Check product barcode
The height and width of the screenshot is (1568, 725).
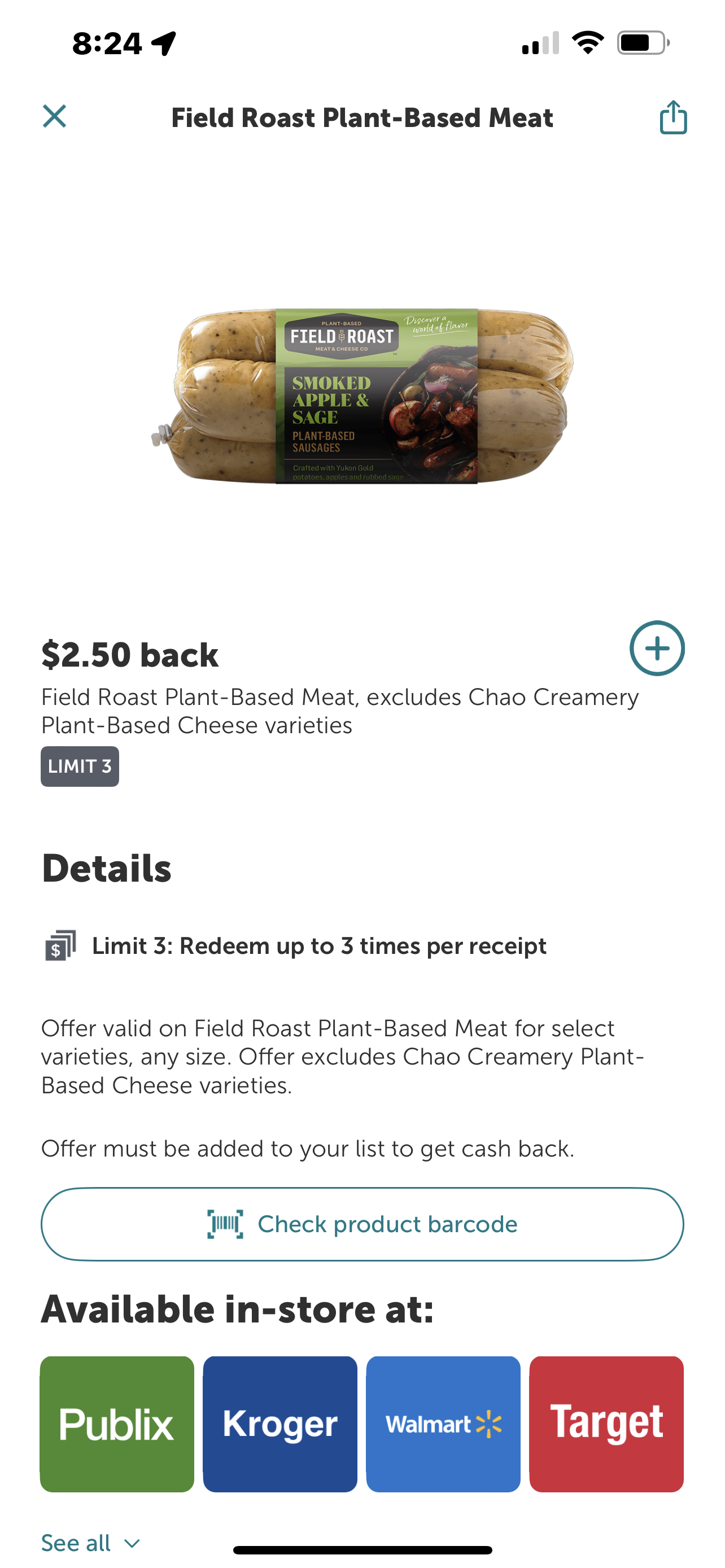tap(362, 1224)
